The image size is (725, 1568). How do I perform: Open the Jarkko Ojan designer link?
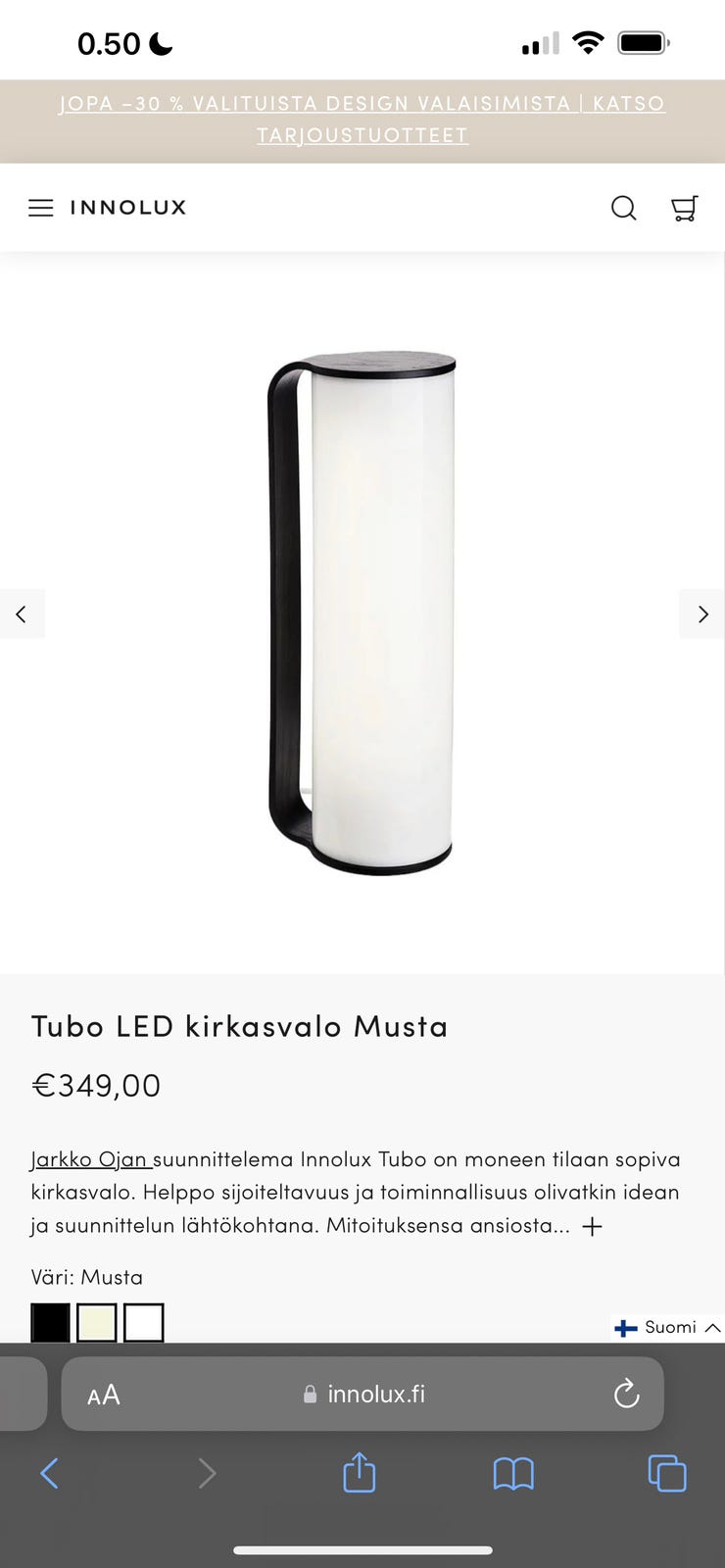click(x=89, y=1159)
